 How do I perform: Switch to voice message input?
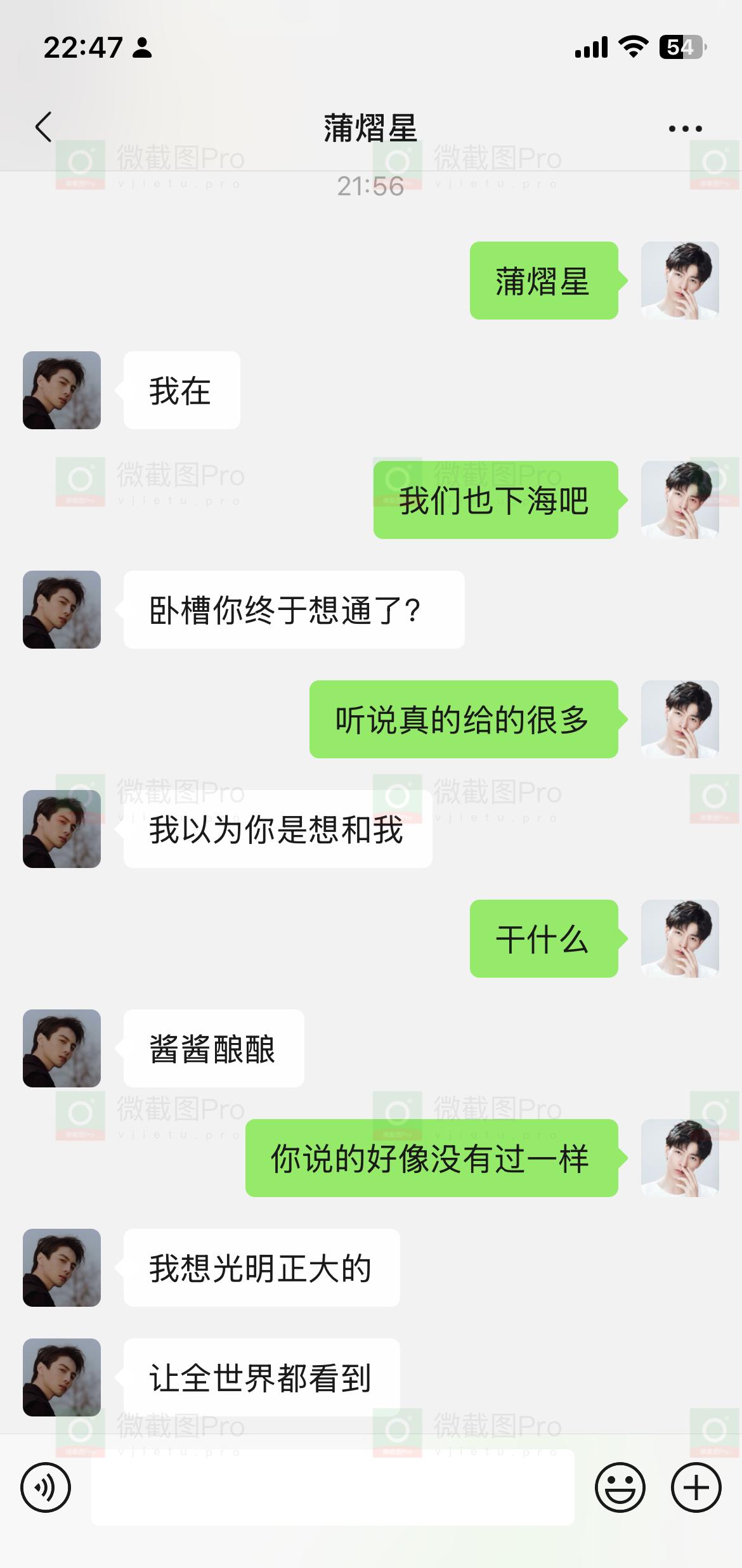point(46,1487)
